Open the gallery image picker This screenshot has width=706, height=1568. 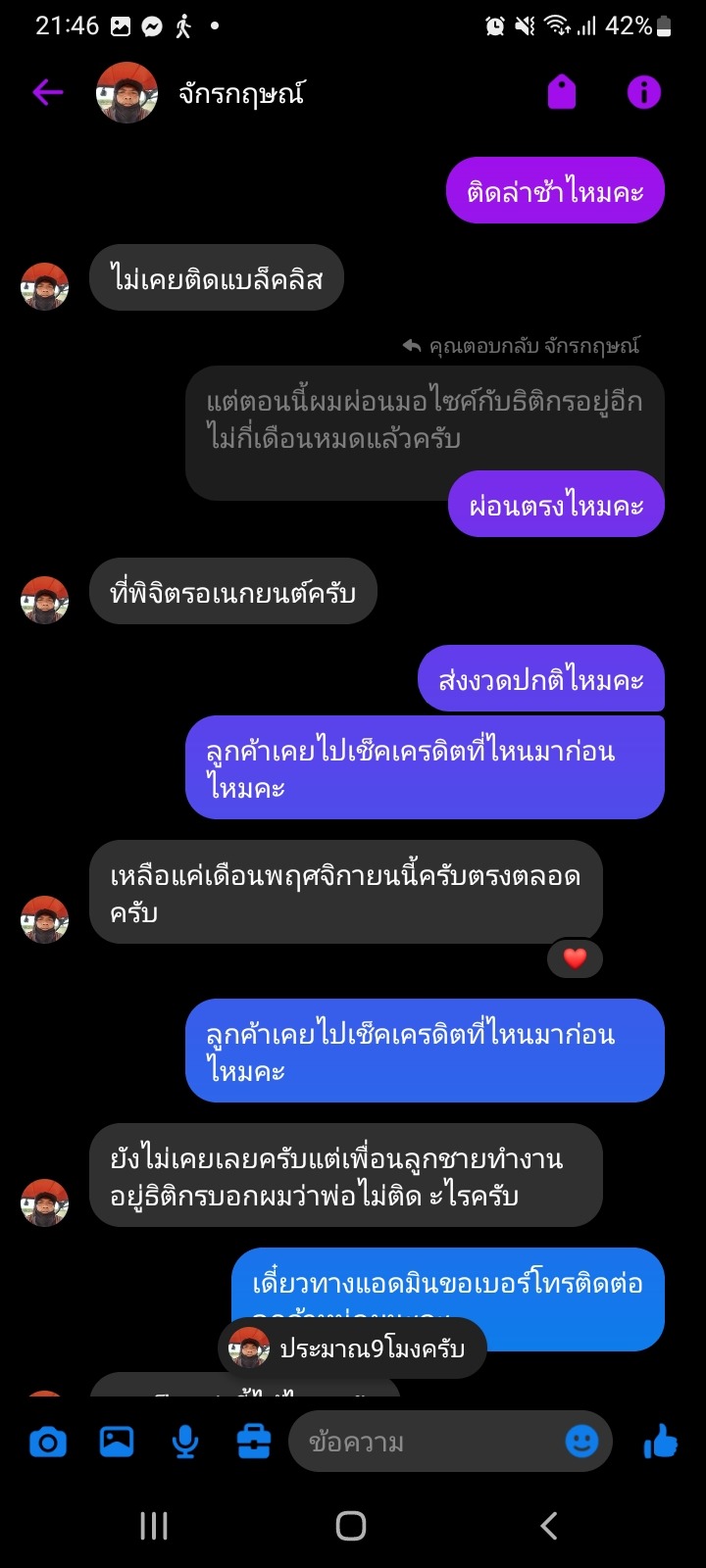coord(117,1442)
